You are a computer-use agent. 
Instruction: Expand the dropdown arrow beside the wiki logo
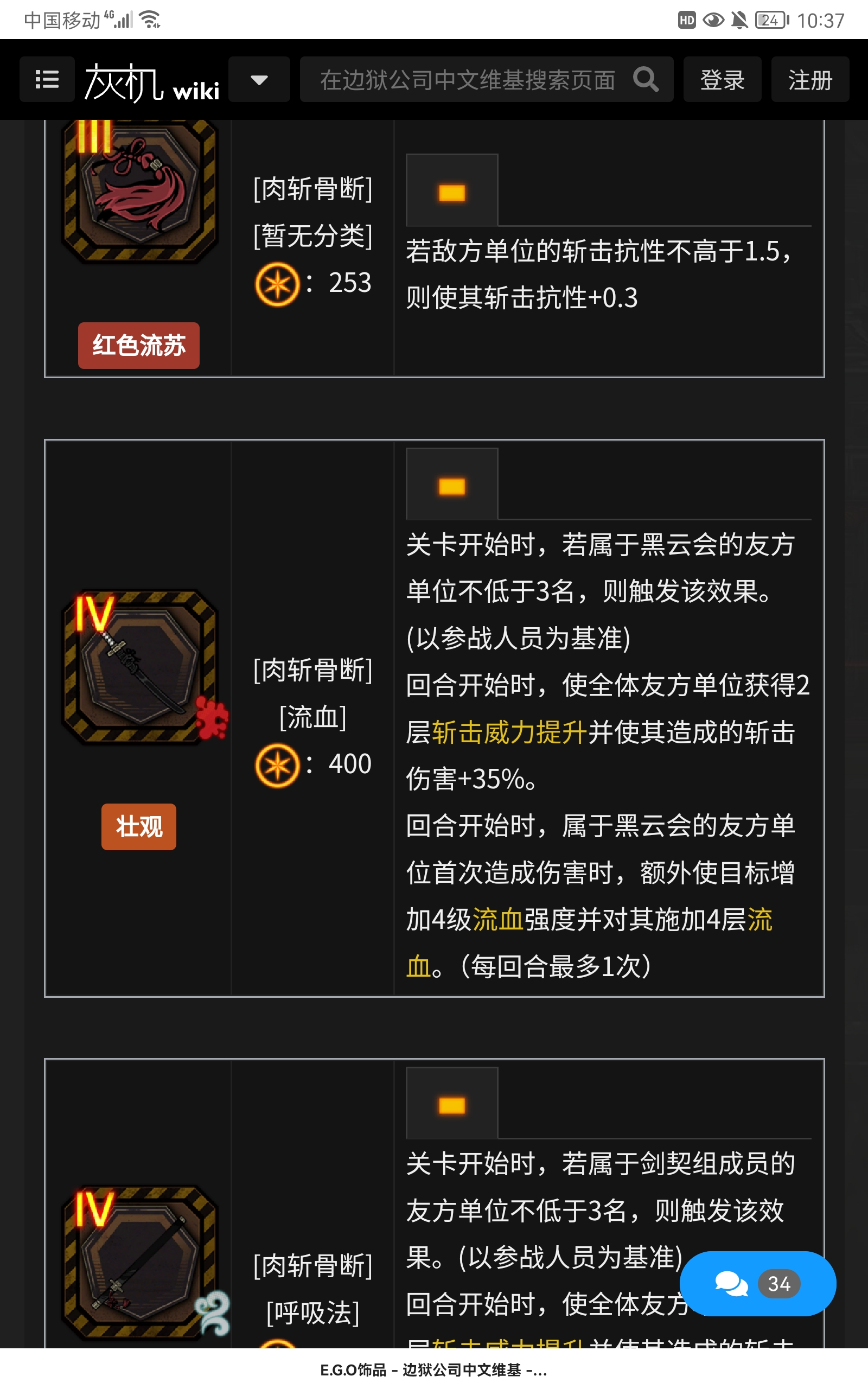(259, 80)
